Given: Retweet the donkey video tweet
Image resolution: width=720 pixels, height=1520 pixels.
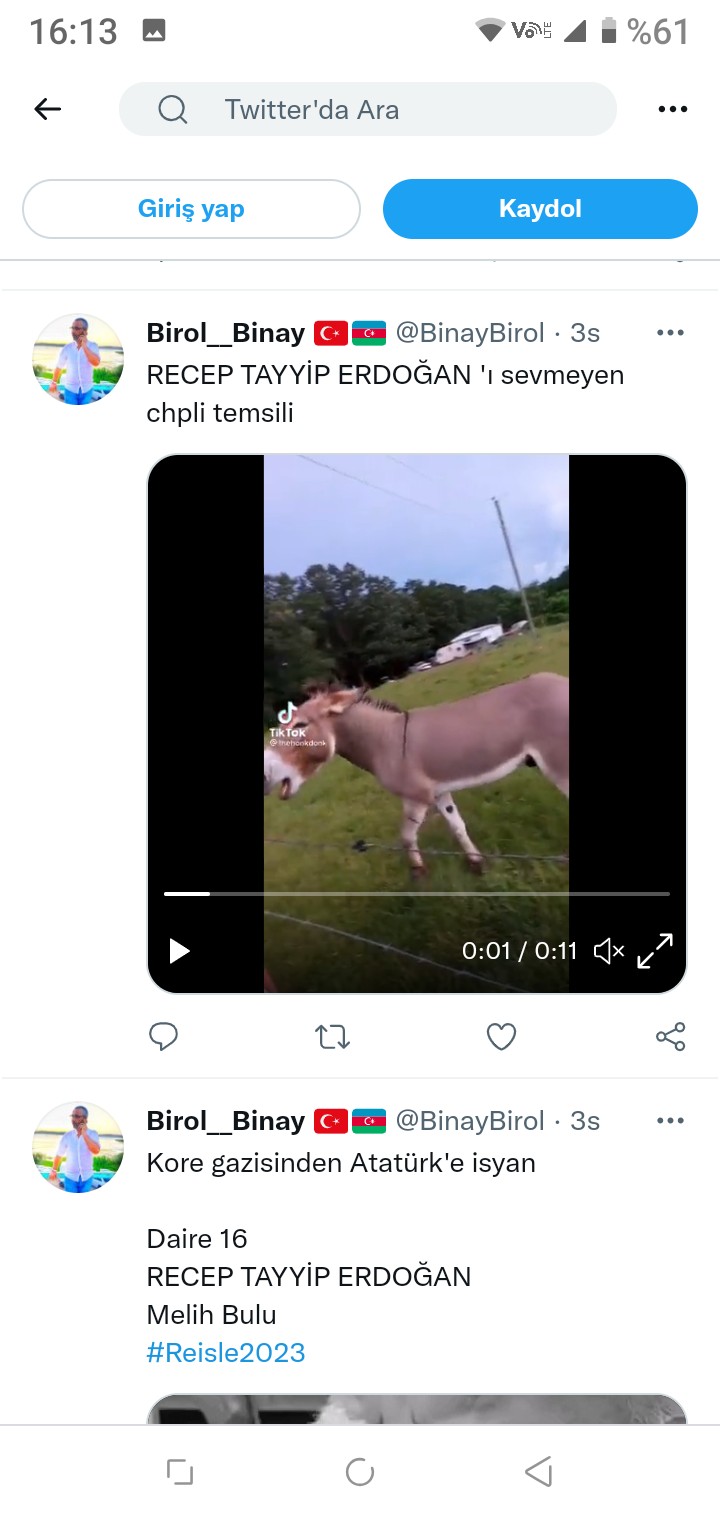Looking at the screenshot, I should pyautogui.click(x=332, y=1037).
